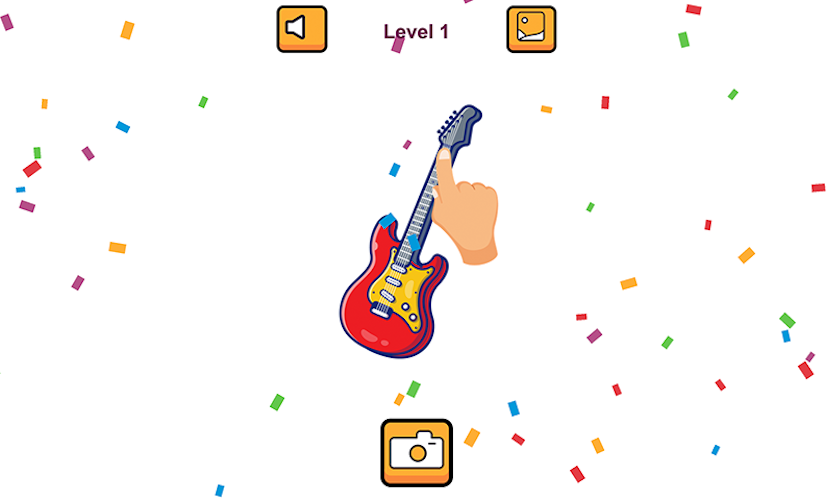
Task: Open the picture gallery icon
Action: click(x=531, y=29)
